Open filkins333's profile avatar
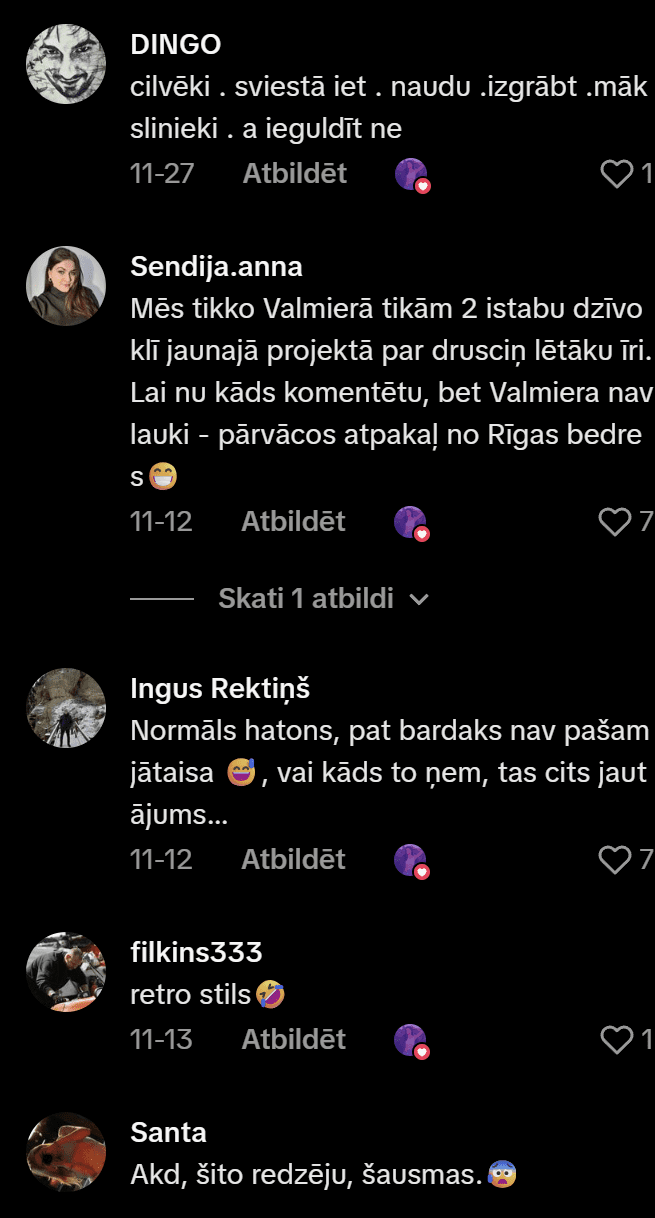 coord(66,972)
